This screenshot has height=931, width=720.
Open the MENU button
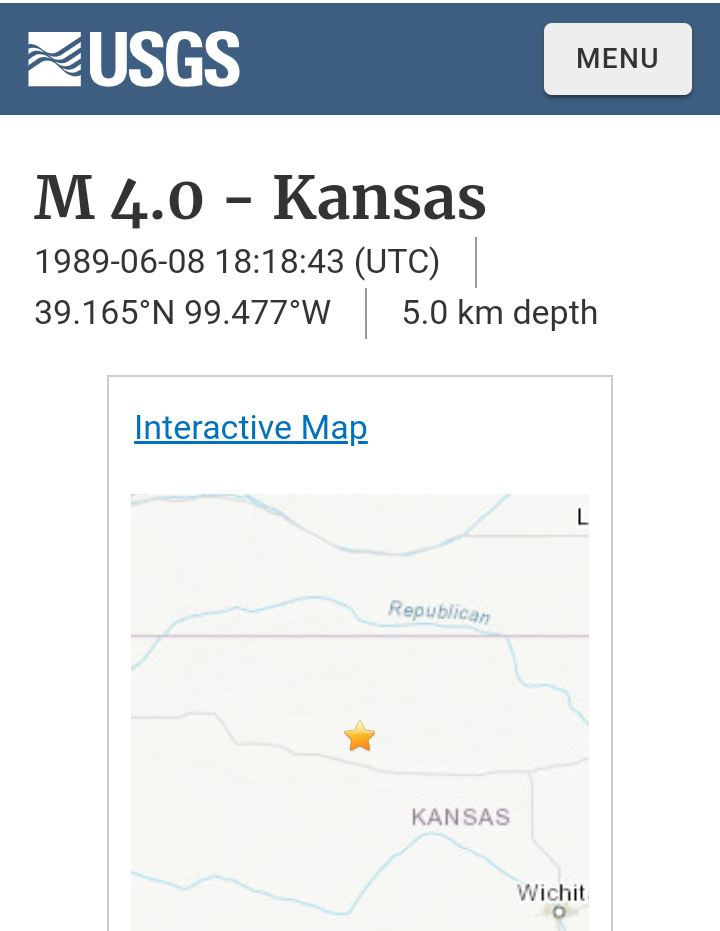coord(617,59)
